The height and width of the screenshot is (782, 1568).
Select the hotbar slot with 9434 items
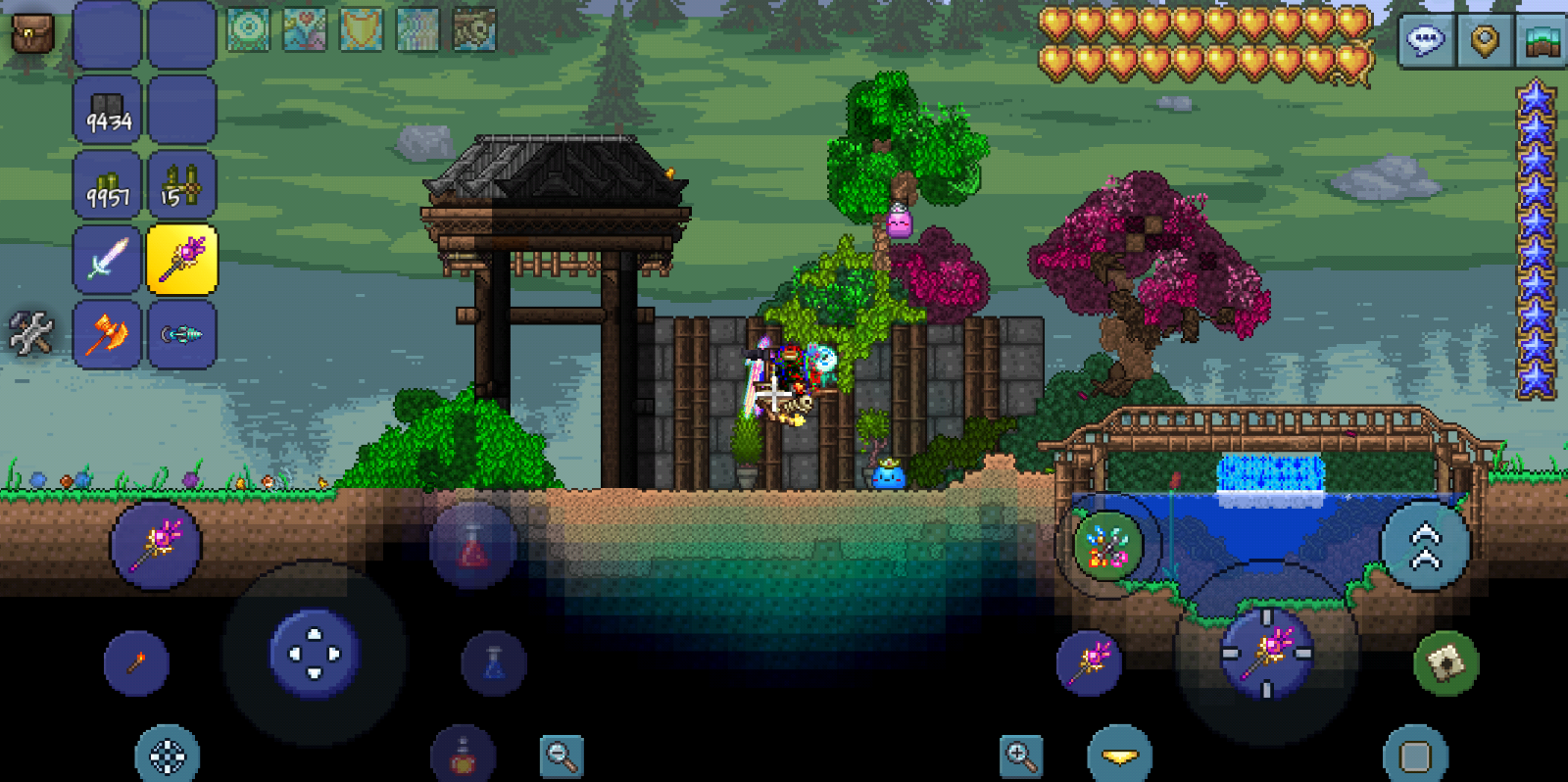click(108, 110)
